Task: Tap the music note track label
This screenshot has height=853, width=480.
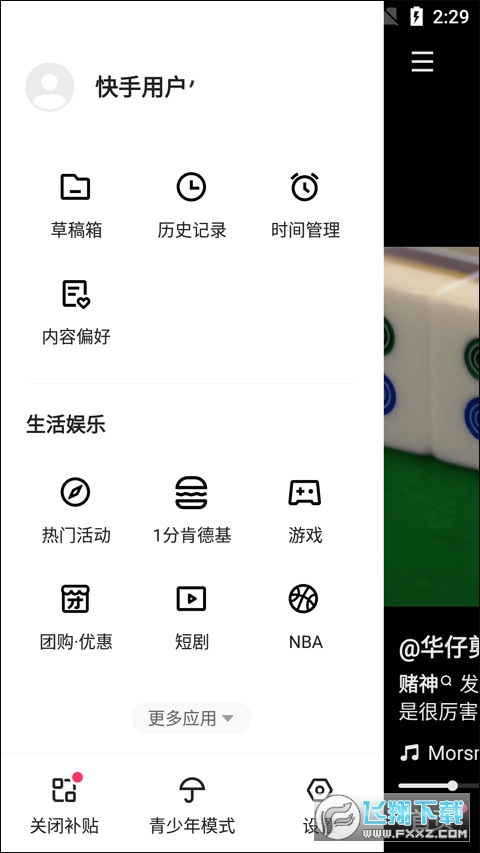Action: [x=440, y=753]
